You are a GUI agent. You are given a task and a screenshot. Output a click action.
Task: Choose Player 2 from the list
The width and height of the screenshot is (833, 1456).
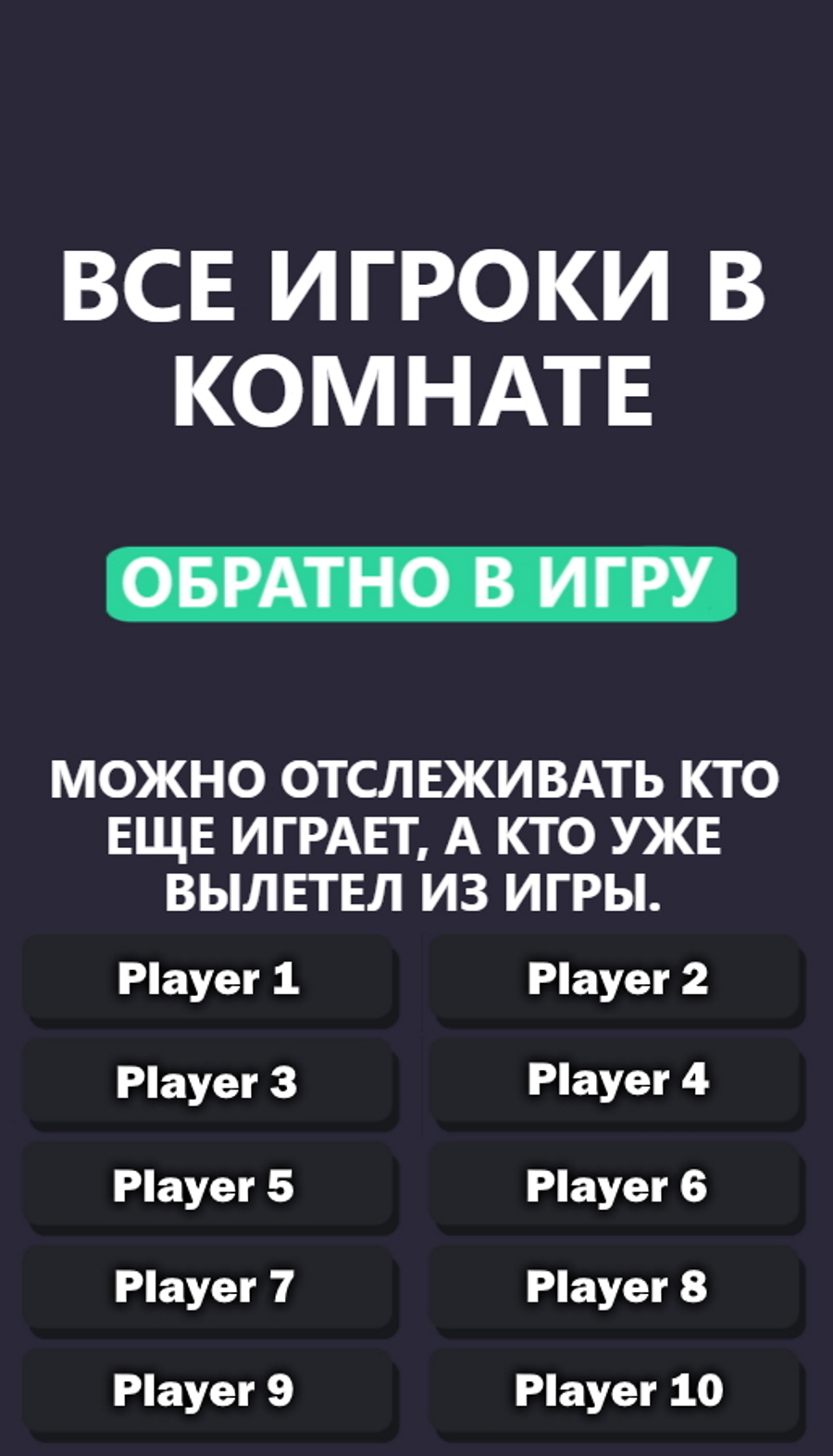point(616,979)
